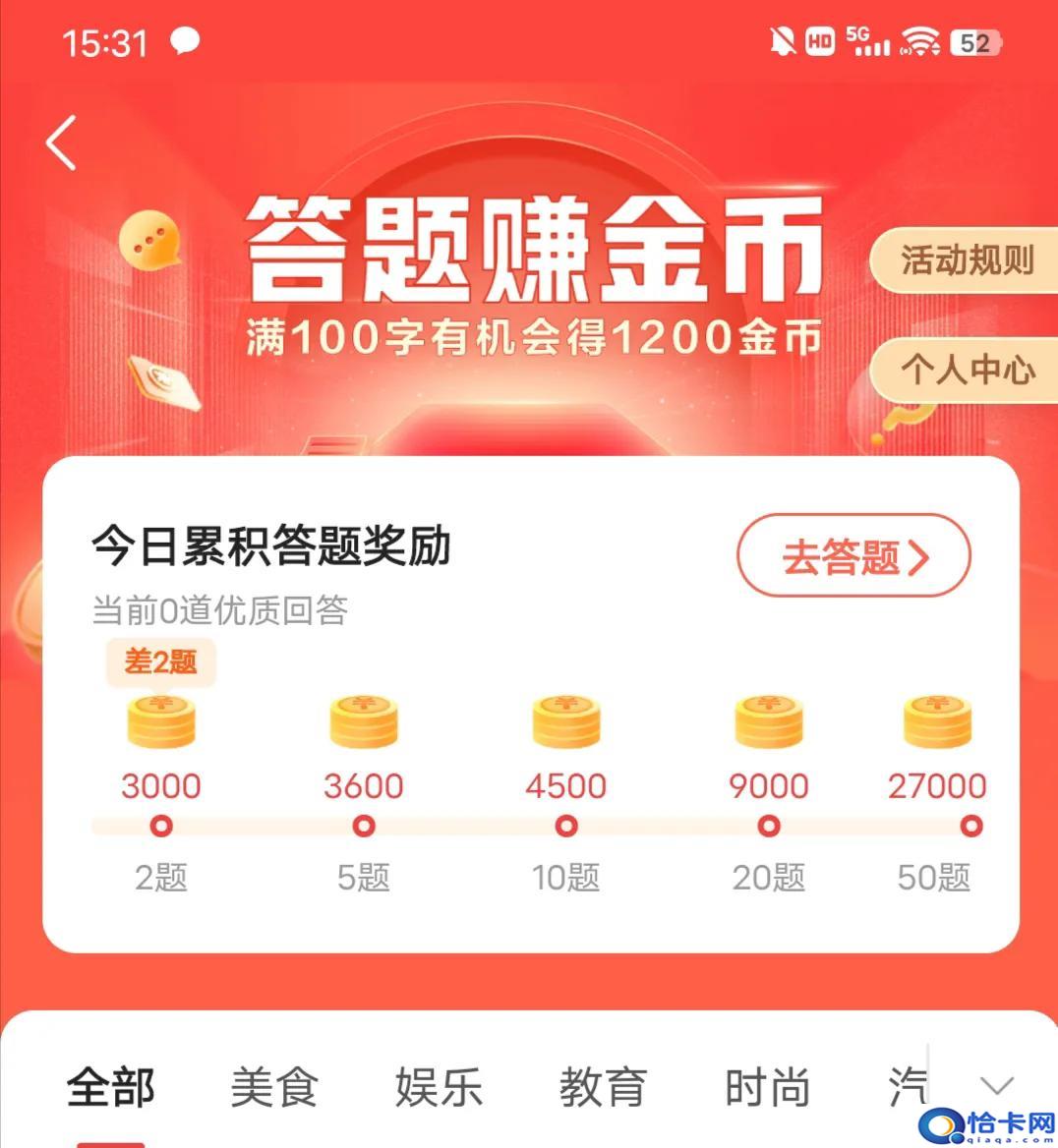
Task: Switch to the 娱乐 tab
Action: point(439,1088)
